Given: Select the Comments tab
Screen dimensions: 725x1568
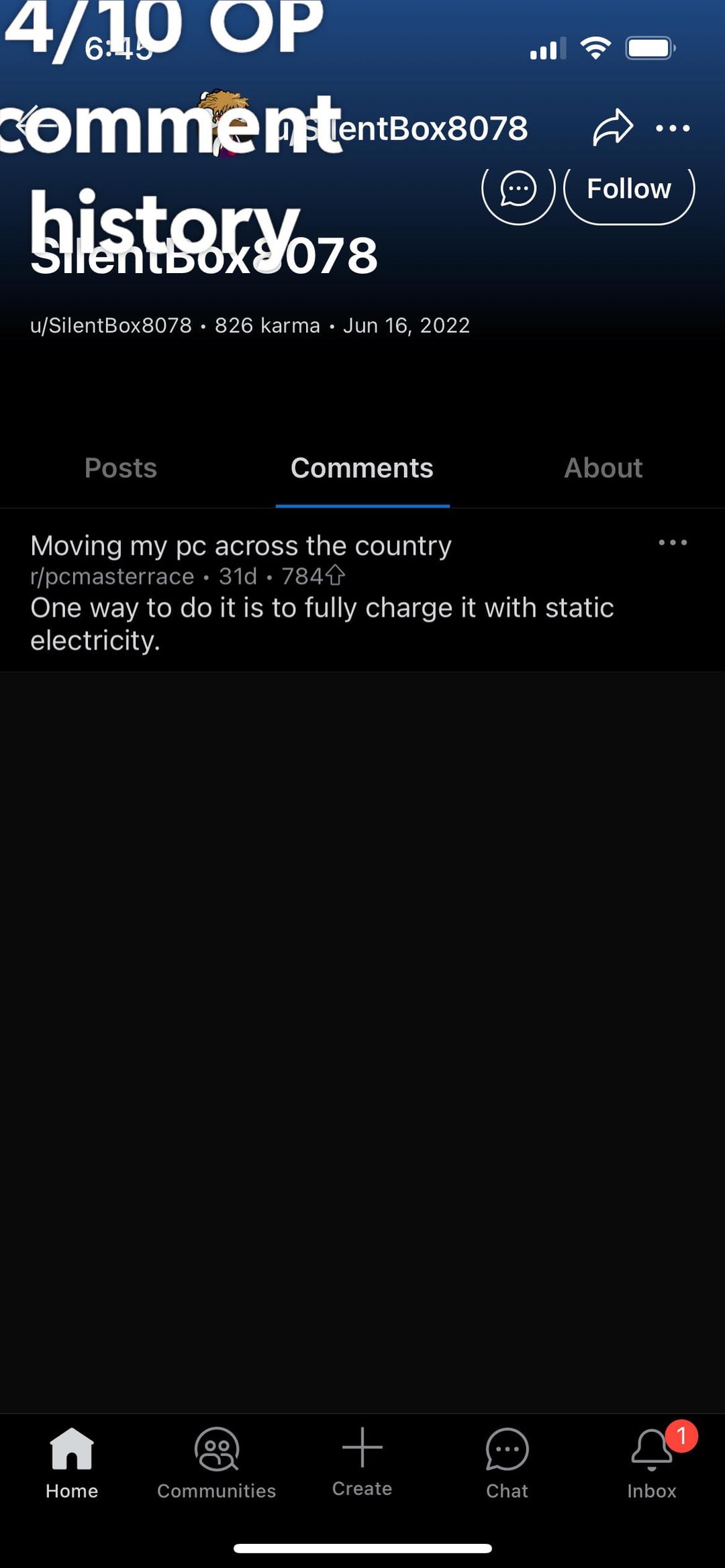Looking at the screenshot, I should pyautogui.click(x=362, y=468).
